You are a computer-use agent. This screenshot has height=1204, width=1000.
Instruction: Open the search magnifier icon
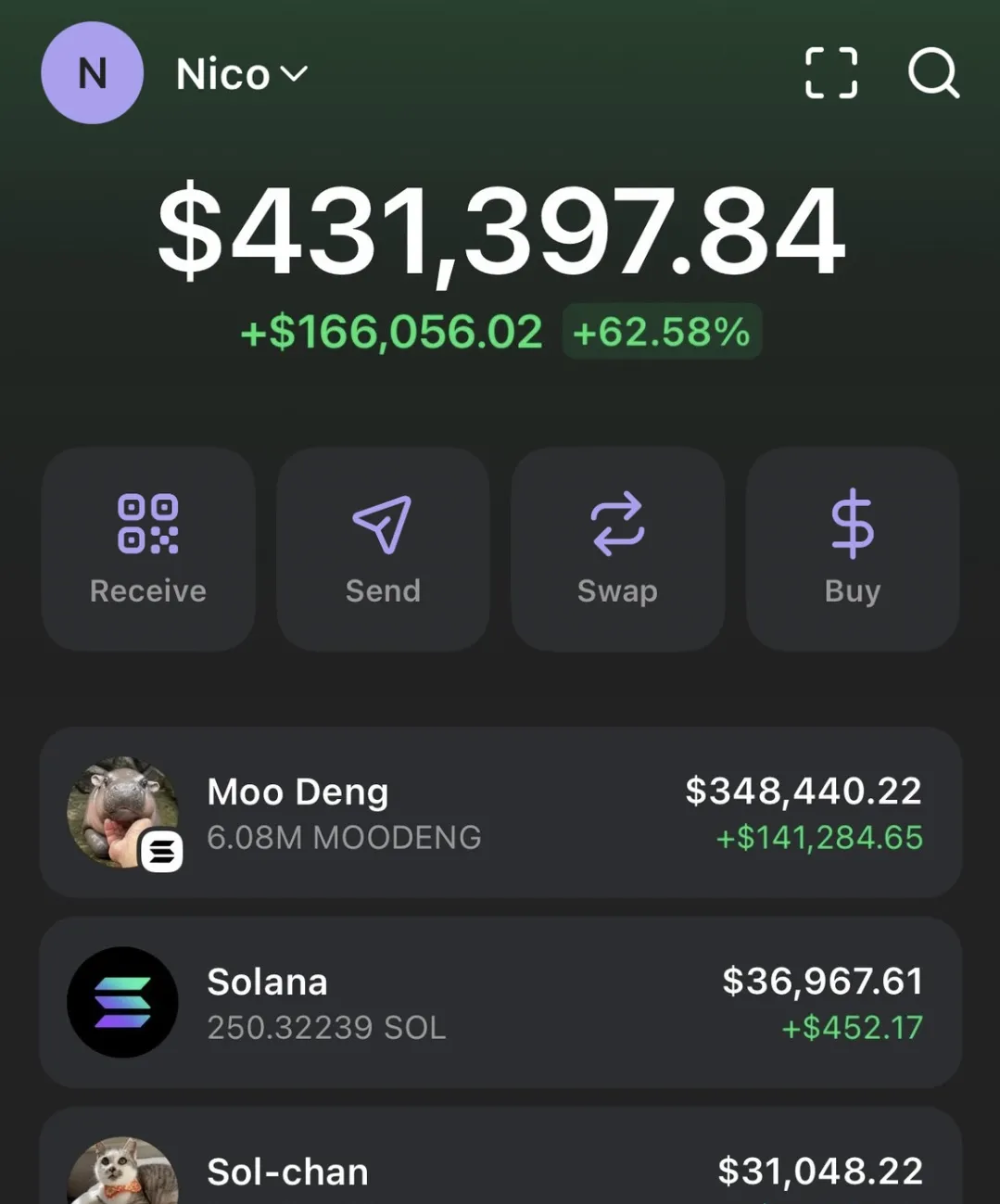[x=932, y=73]
